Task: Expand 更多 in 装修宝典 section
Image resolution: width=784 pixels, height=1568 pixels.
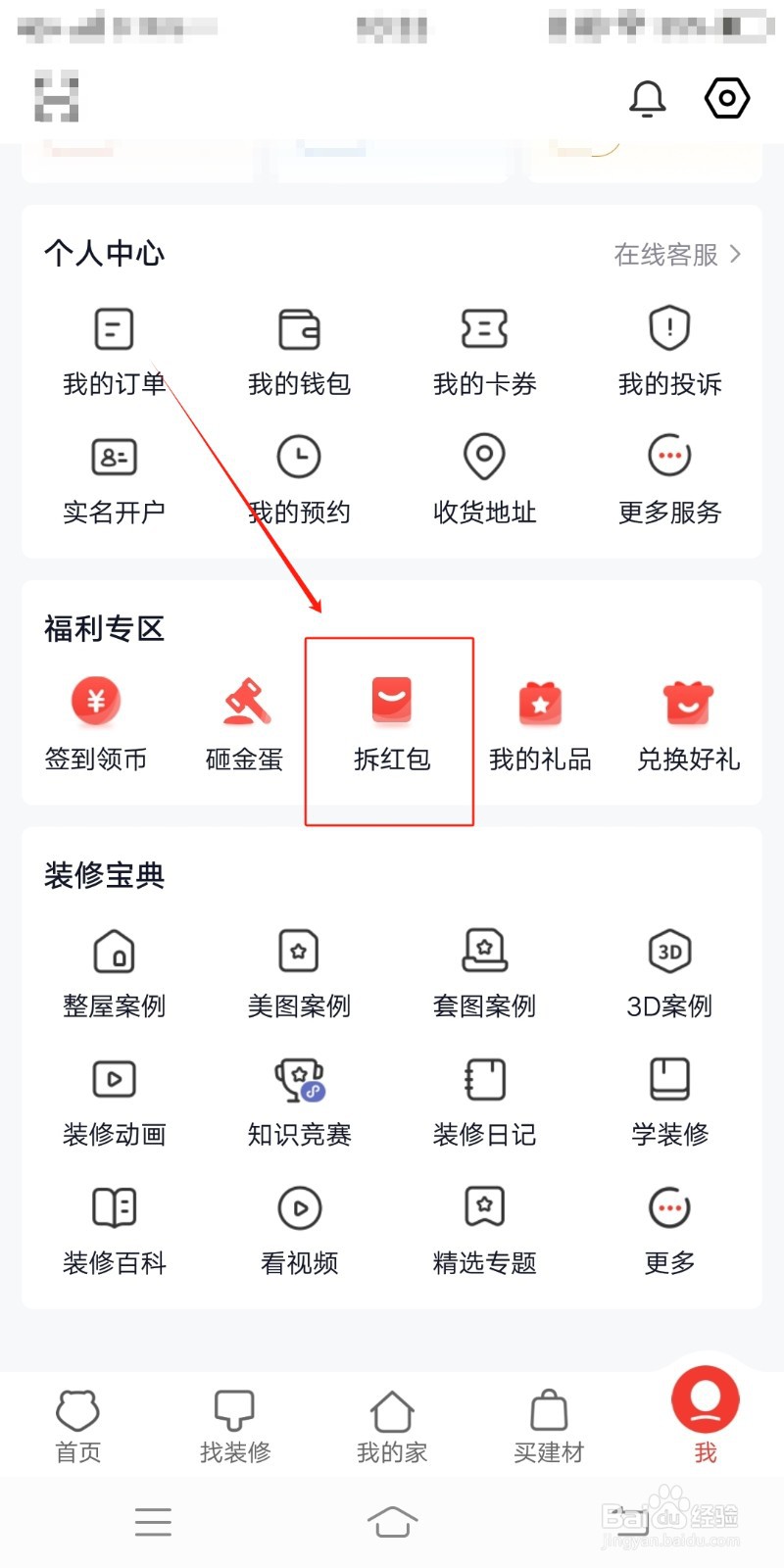Action: (x=668, y=1228)
